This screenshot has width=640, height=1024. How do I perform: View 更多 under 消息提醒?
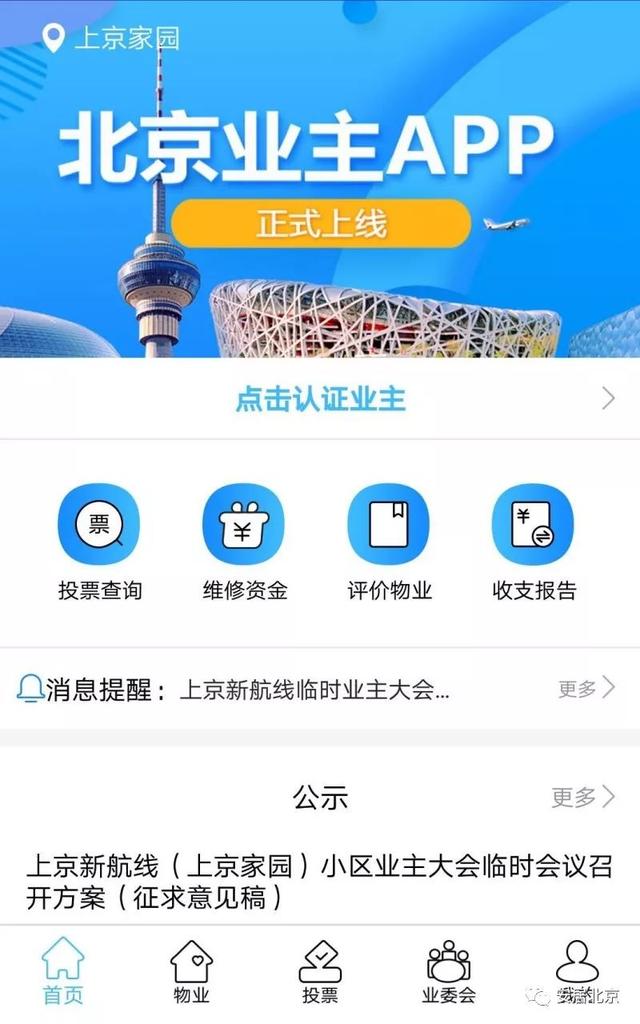(586, 688)
